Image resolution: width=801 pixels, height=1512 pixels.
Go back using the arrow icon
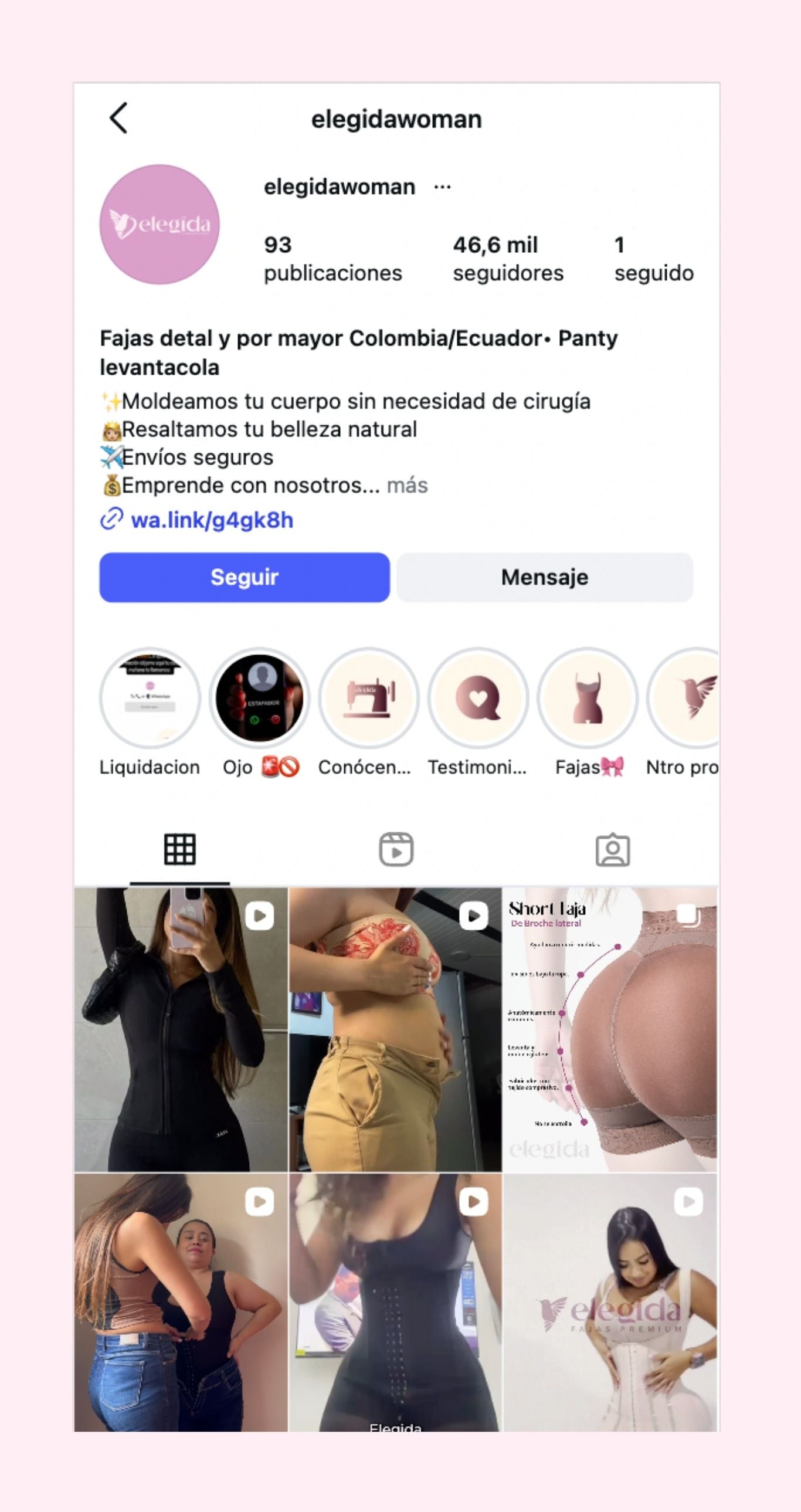[x=118, y=118]
